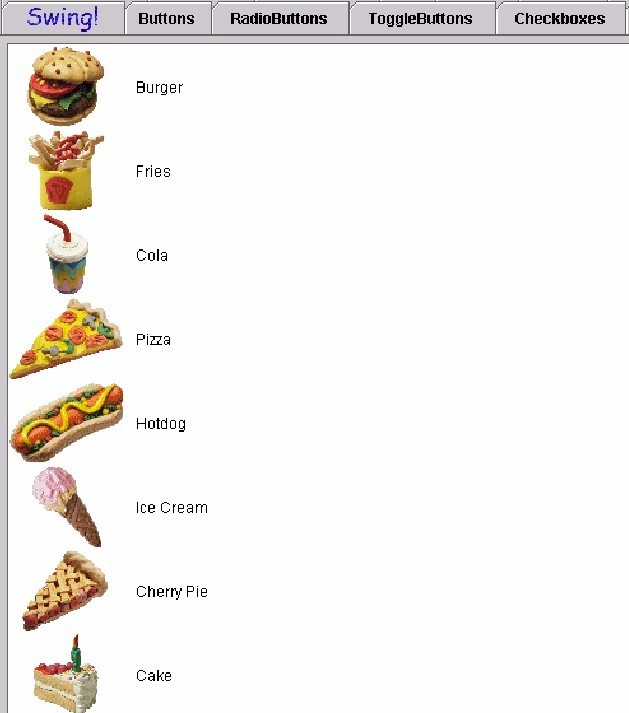Select Hotdog in the list
This screenshot has width=629, height=713.
pos(161,424)
